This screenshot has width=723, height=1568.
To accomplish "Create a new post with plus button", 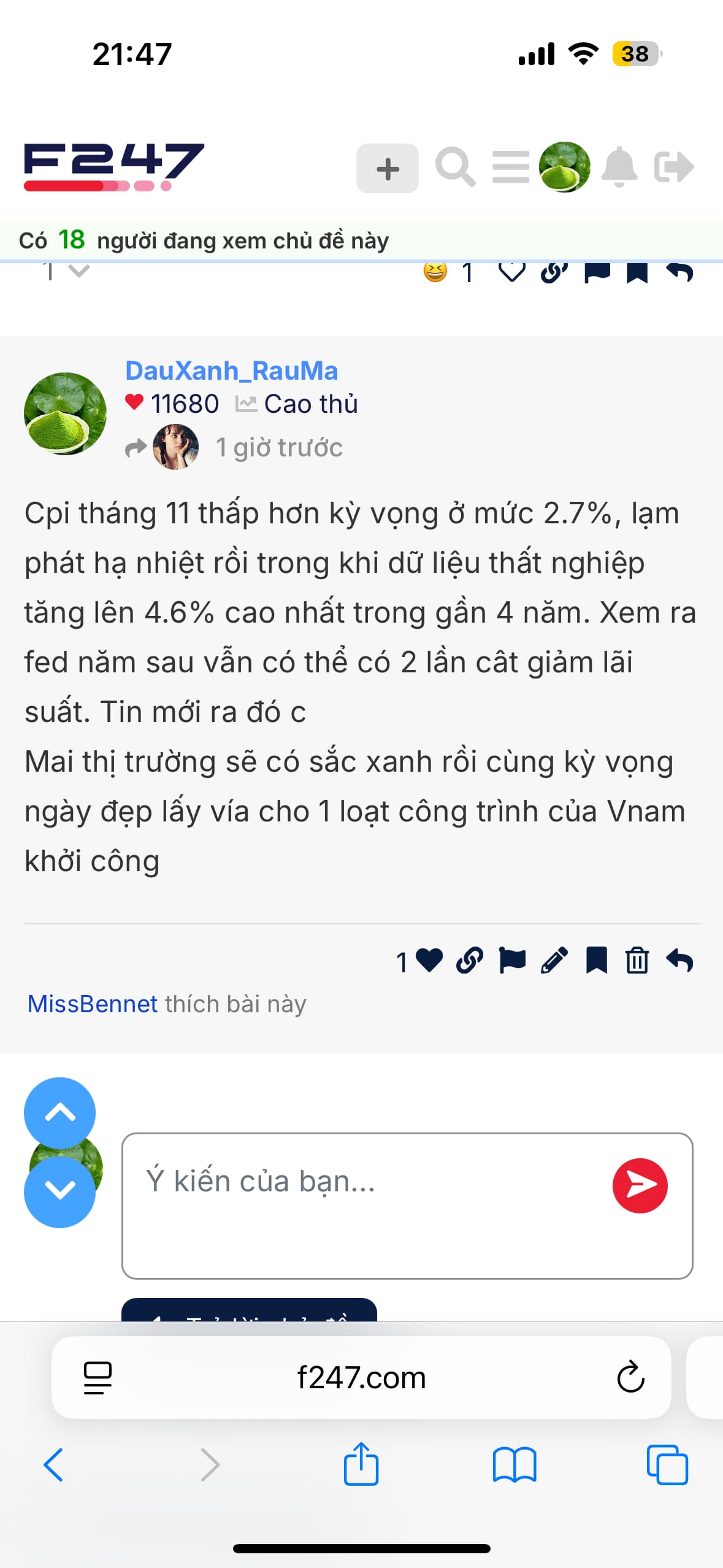I will tap(387, 168).
